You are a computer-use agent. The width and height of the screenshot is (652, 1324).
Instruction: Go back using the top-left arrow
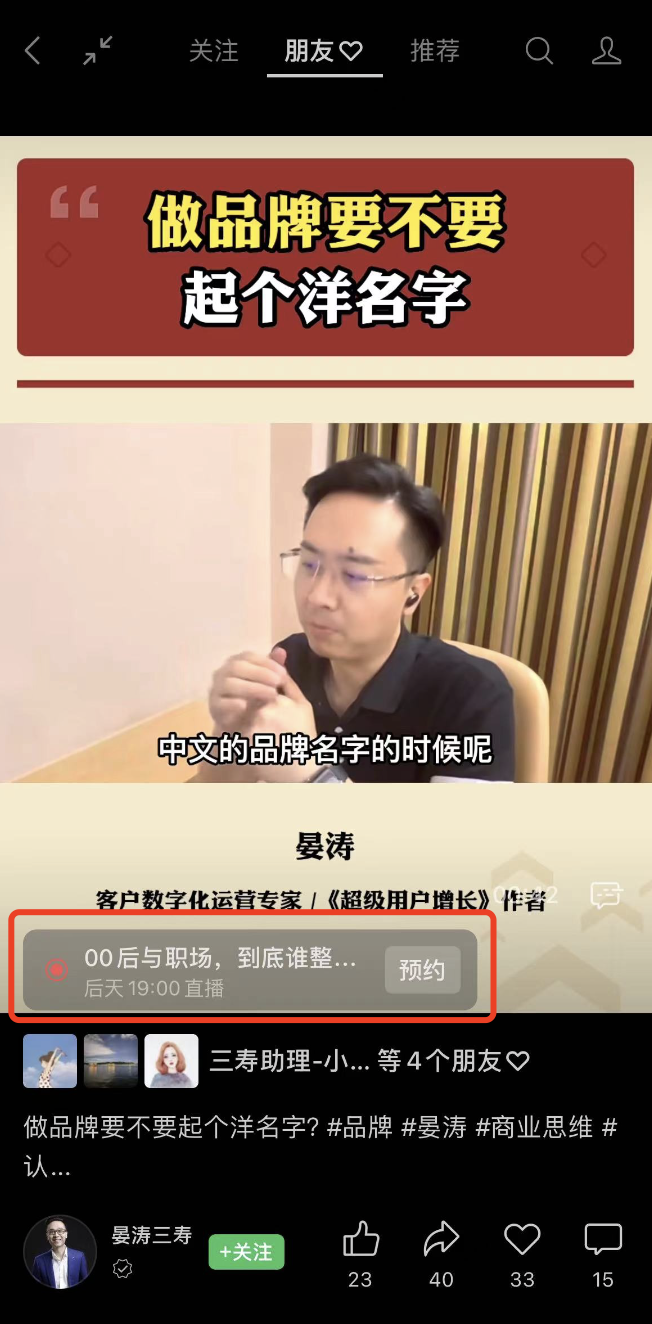tap(33, 51)
